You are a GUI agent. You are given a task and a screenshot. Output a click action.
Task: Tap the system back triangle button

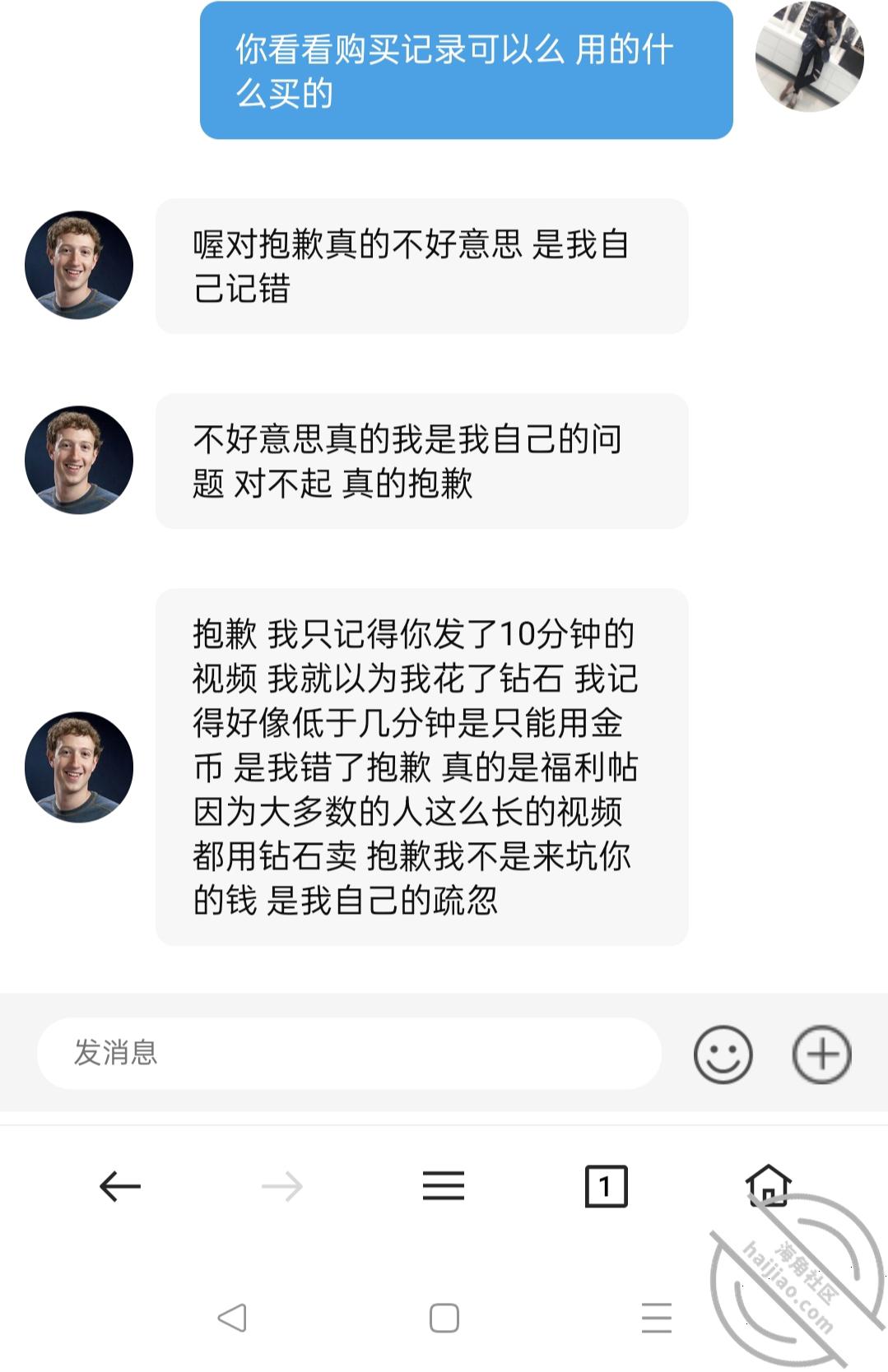(232, 1318)
